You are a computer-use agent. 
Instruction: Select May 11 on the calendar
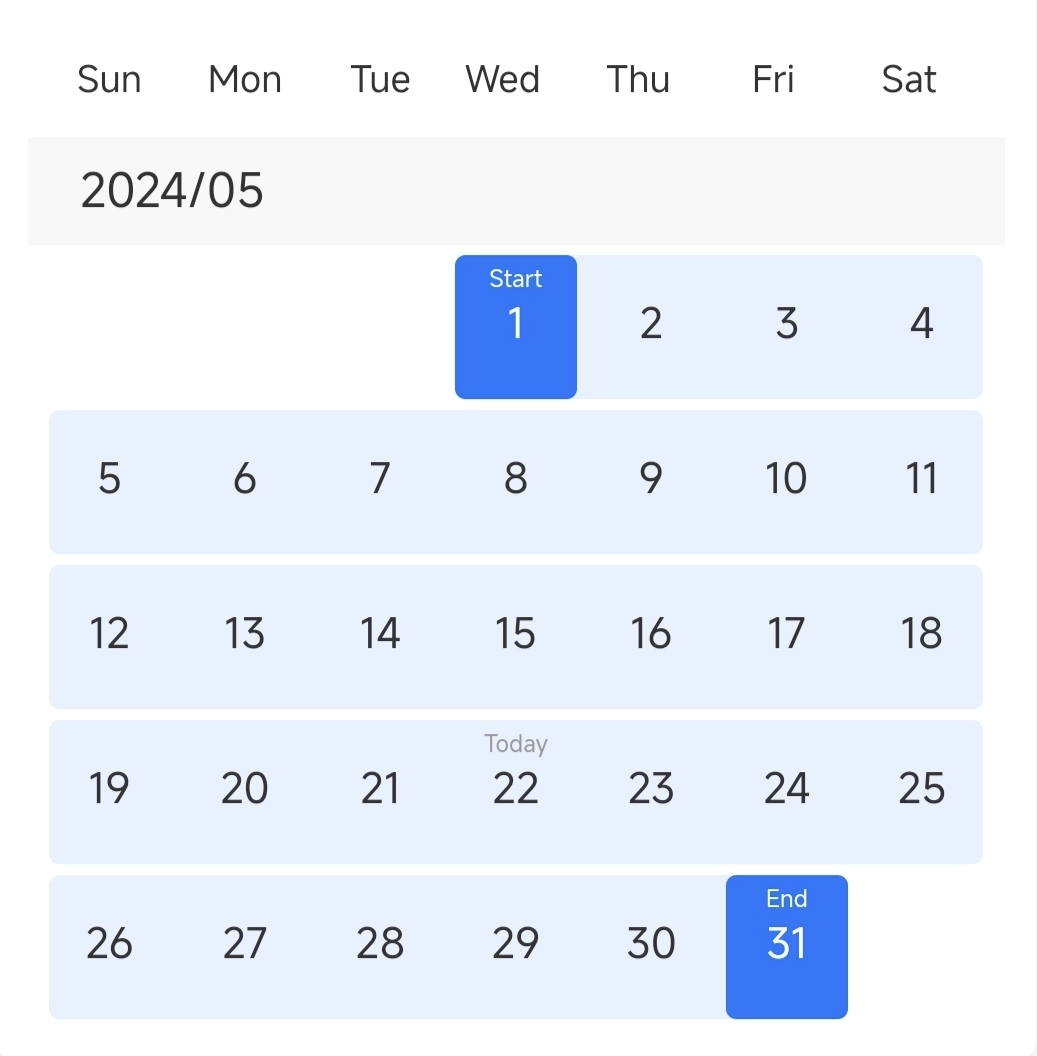(921, 480)
